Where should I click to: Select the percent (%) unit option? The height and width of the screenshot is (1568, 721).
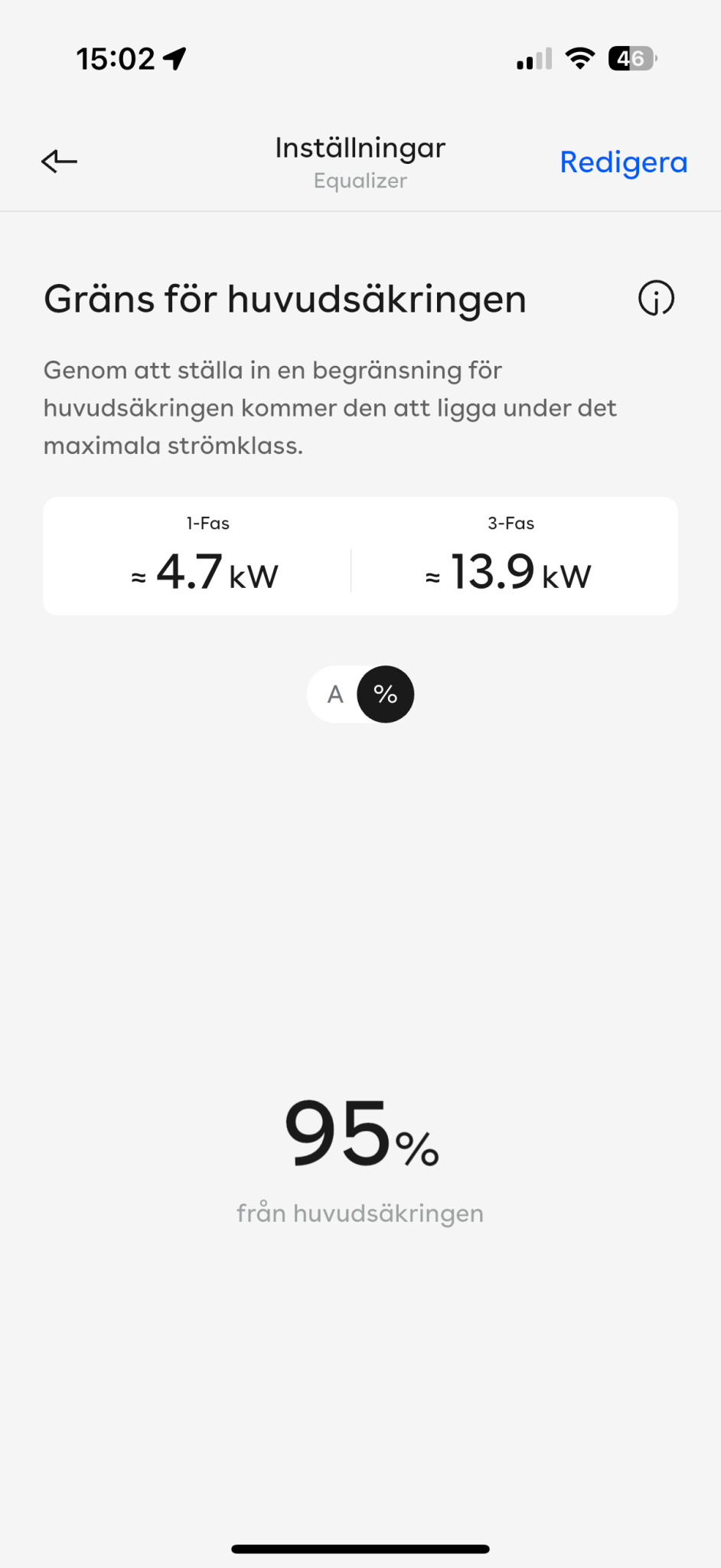coord(385,694)
